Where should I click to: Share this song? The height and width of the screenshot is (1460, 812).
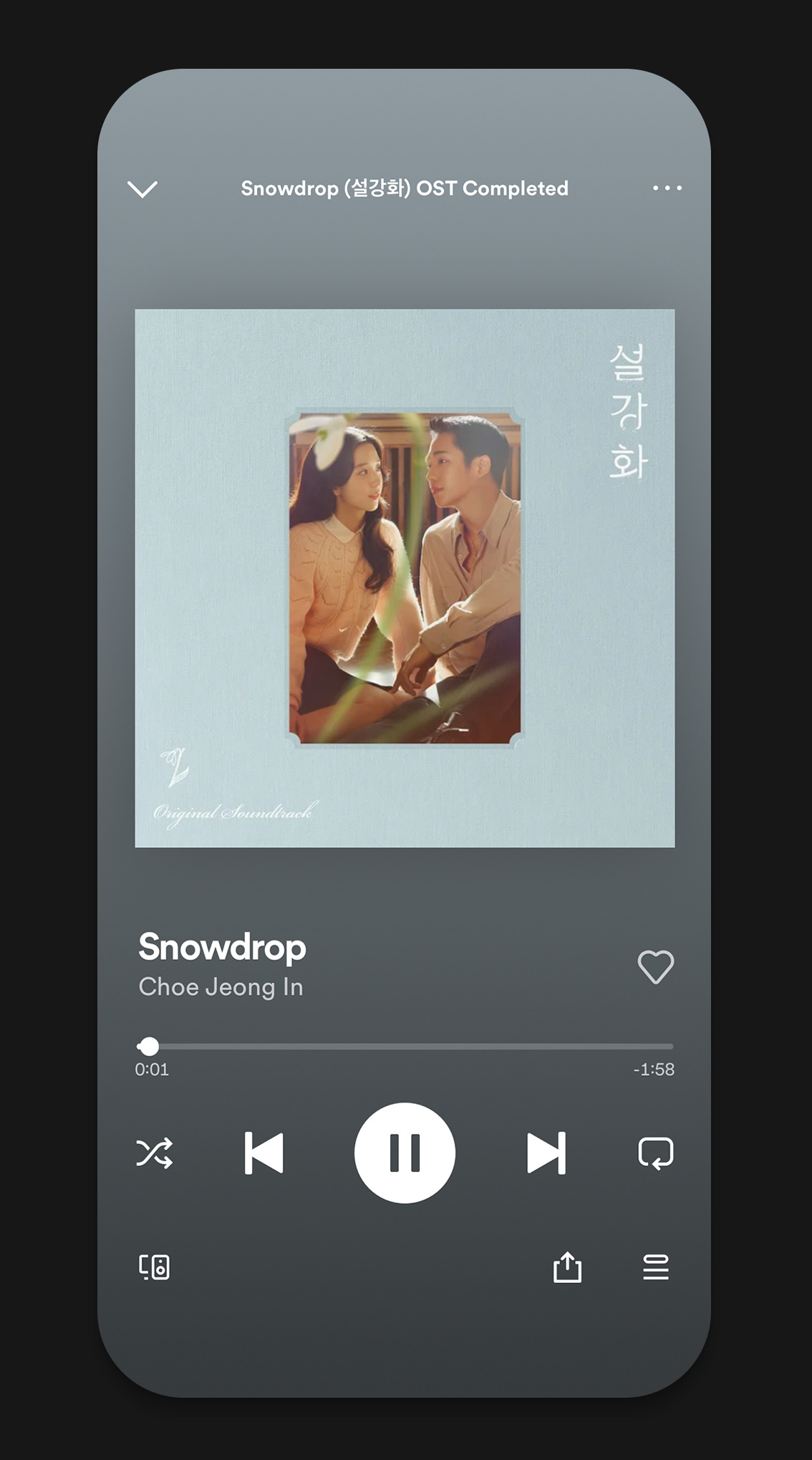[x=567, y=1267]
